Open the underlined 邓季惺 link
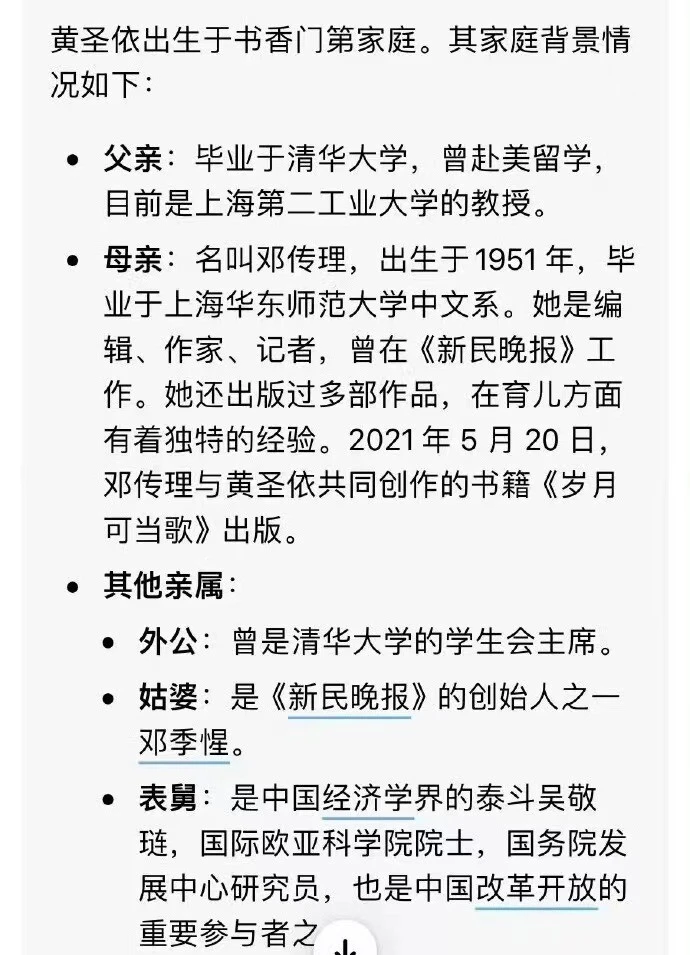The width and height of the screenshot is (690, 955). [184, 745]
